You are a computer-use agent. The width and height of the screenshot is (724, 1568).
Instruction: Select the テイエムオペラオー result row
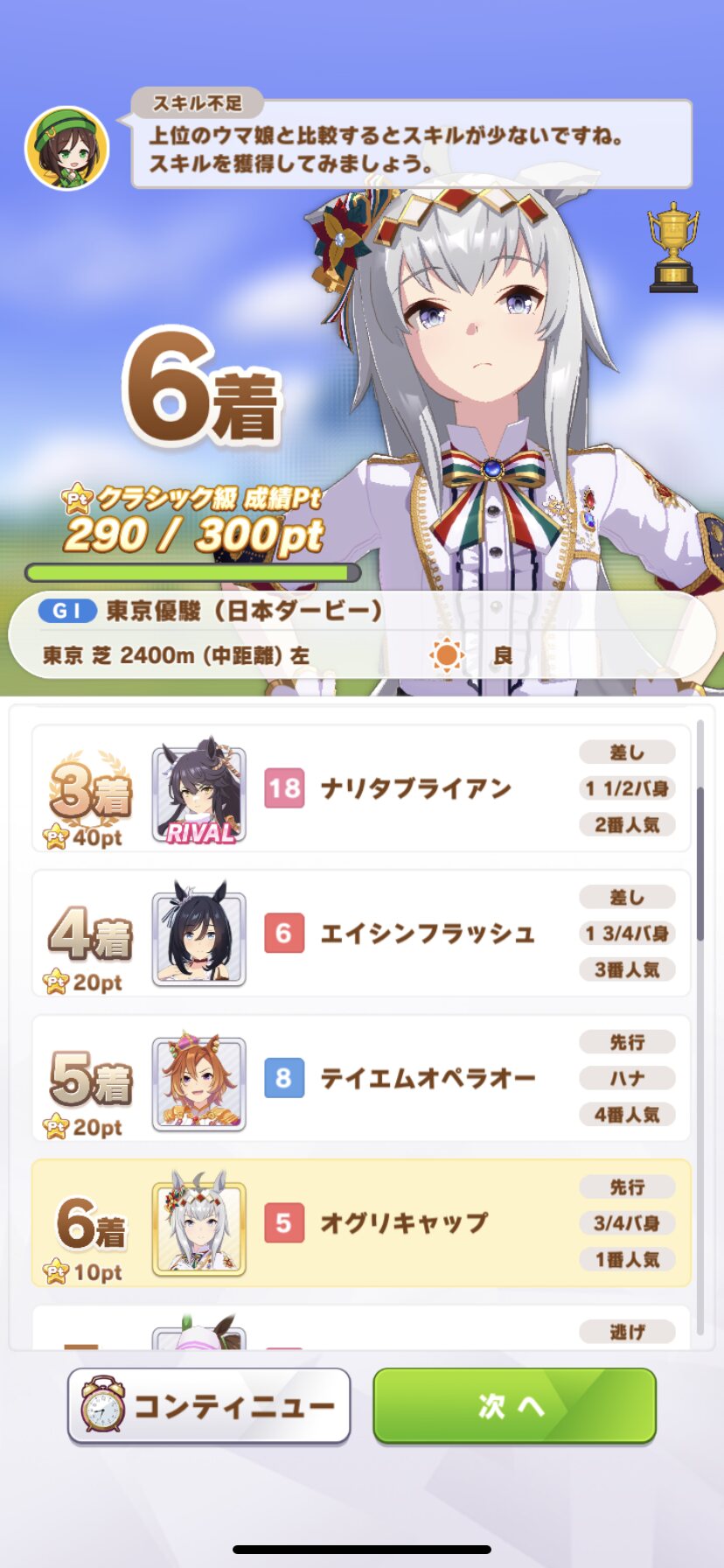[361, 1079]
